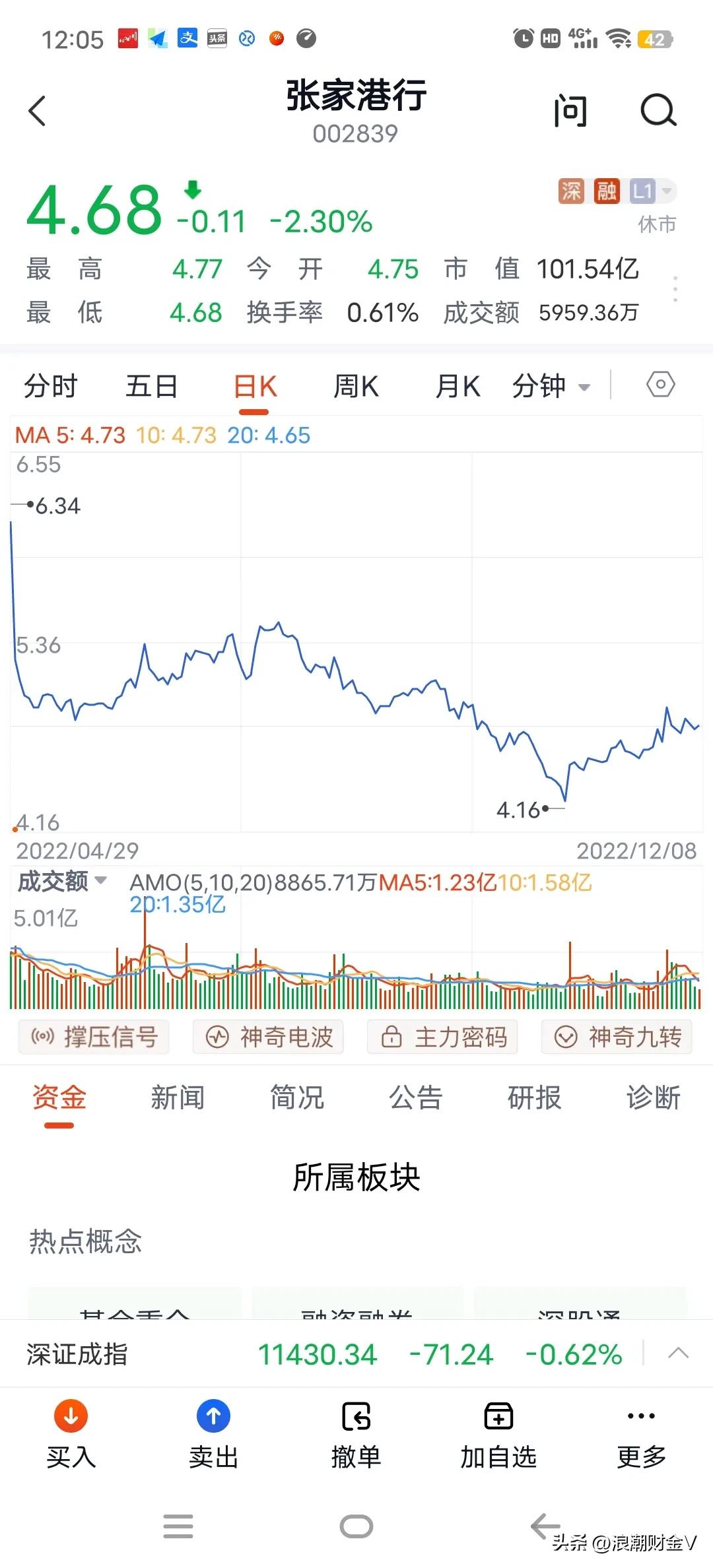Open the 融资融券 section
The width and height of the screenshot is (713, 1568).
356,1312
